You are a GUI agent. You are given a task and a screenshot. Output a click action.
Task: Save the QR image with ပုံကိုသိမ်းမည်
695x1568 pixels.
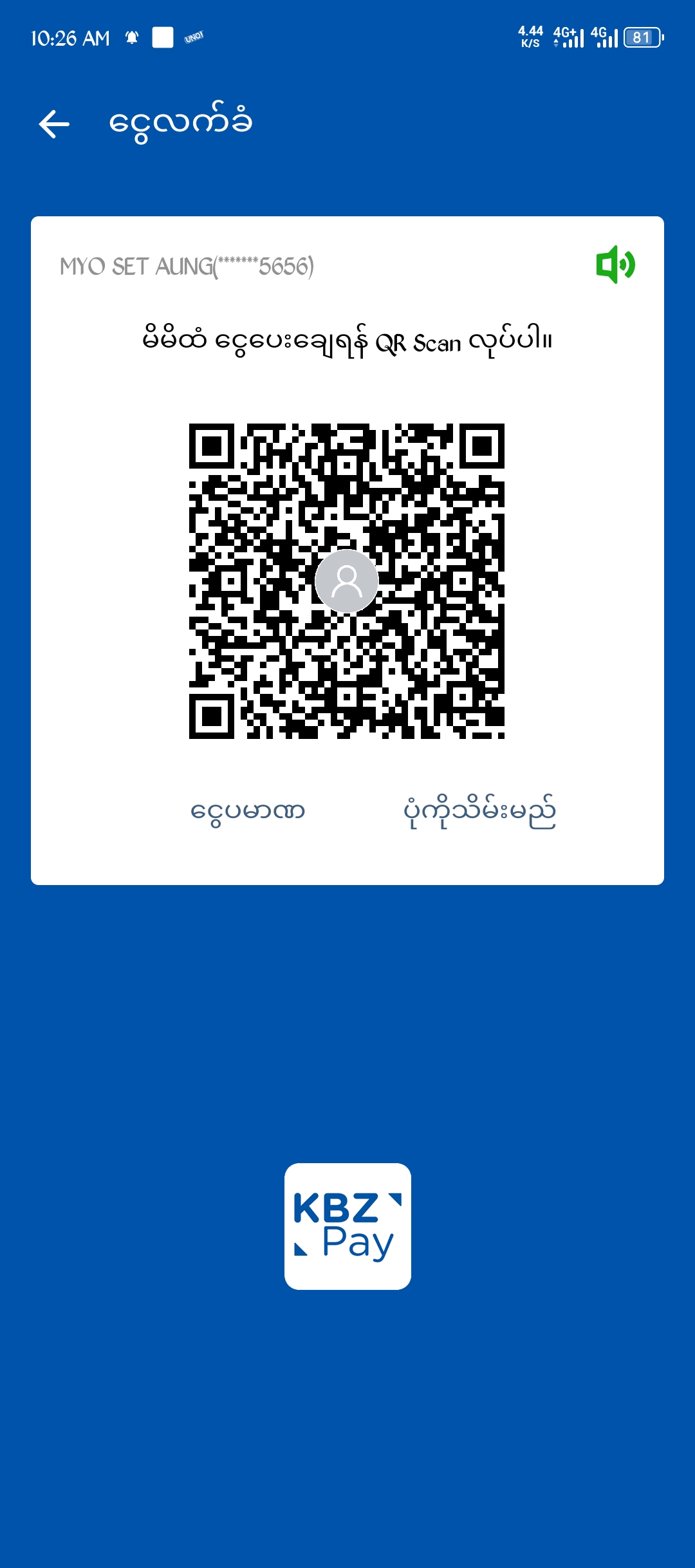[479, 811]
